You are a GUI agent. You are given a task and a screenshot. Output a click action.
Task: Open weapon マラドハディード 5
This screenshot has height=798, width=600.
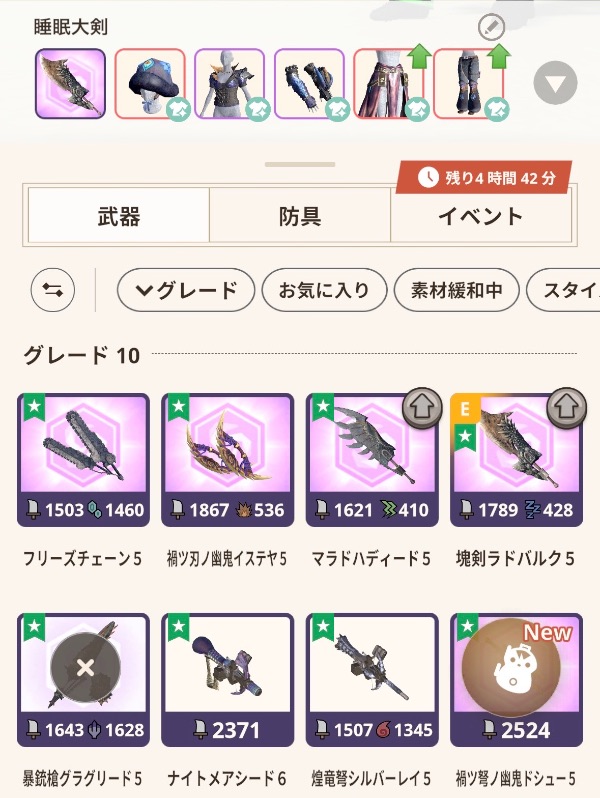[371, 460]
